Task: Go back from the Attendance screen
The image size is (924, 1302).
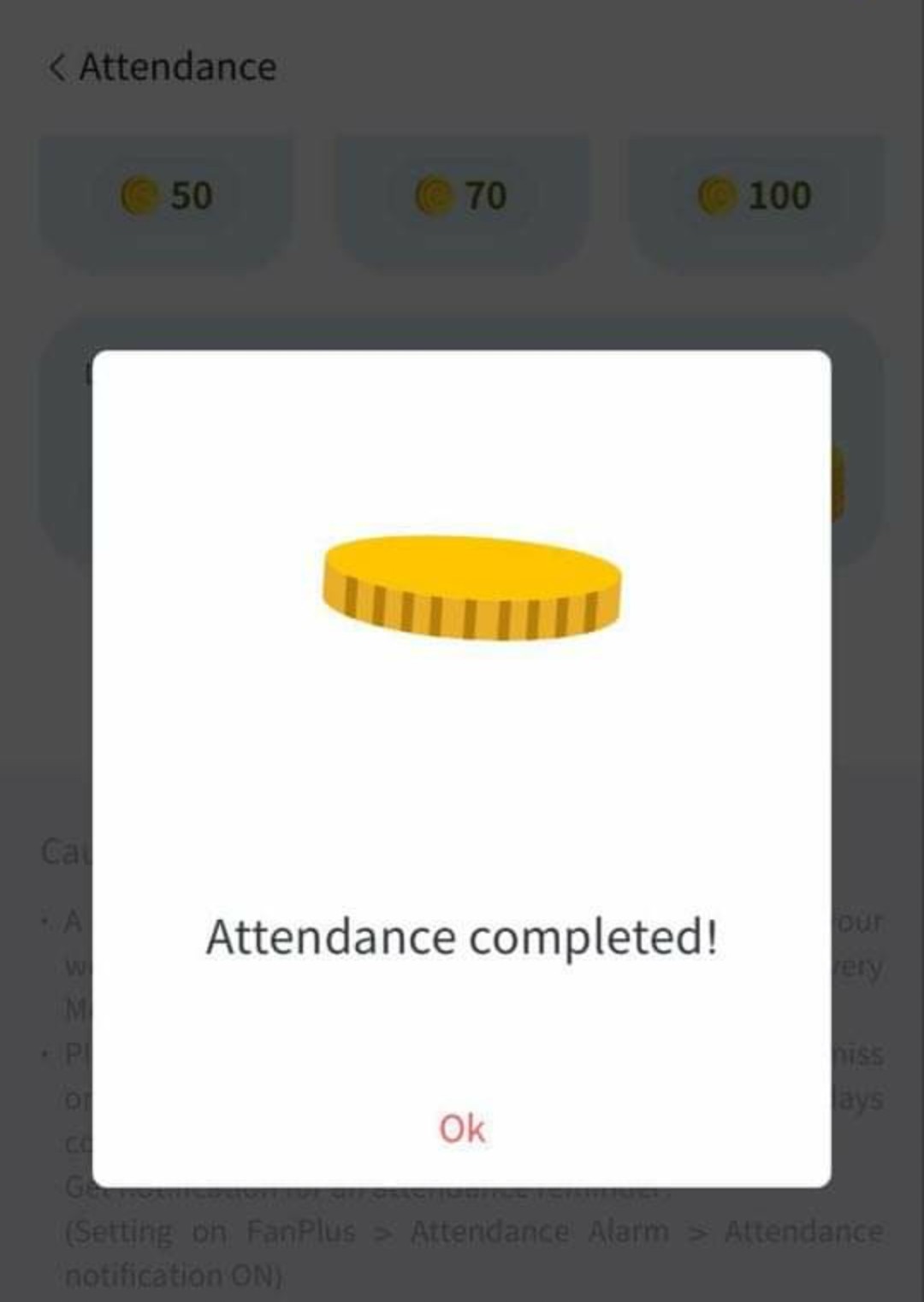Action: [x=57, y=67]
